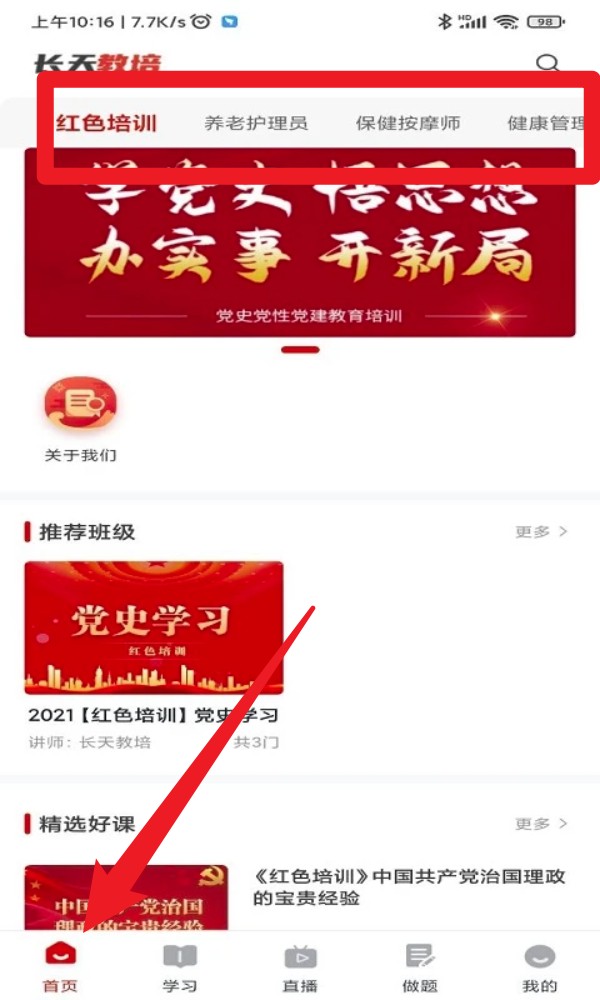
Task: Open the 中国共产党治国理政的宝贵经验 course
Action: (408, 887)
